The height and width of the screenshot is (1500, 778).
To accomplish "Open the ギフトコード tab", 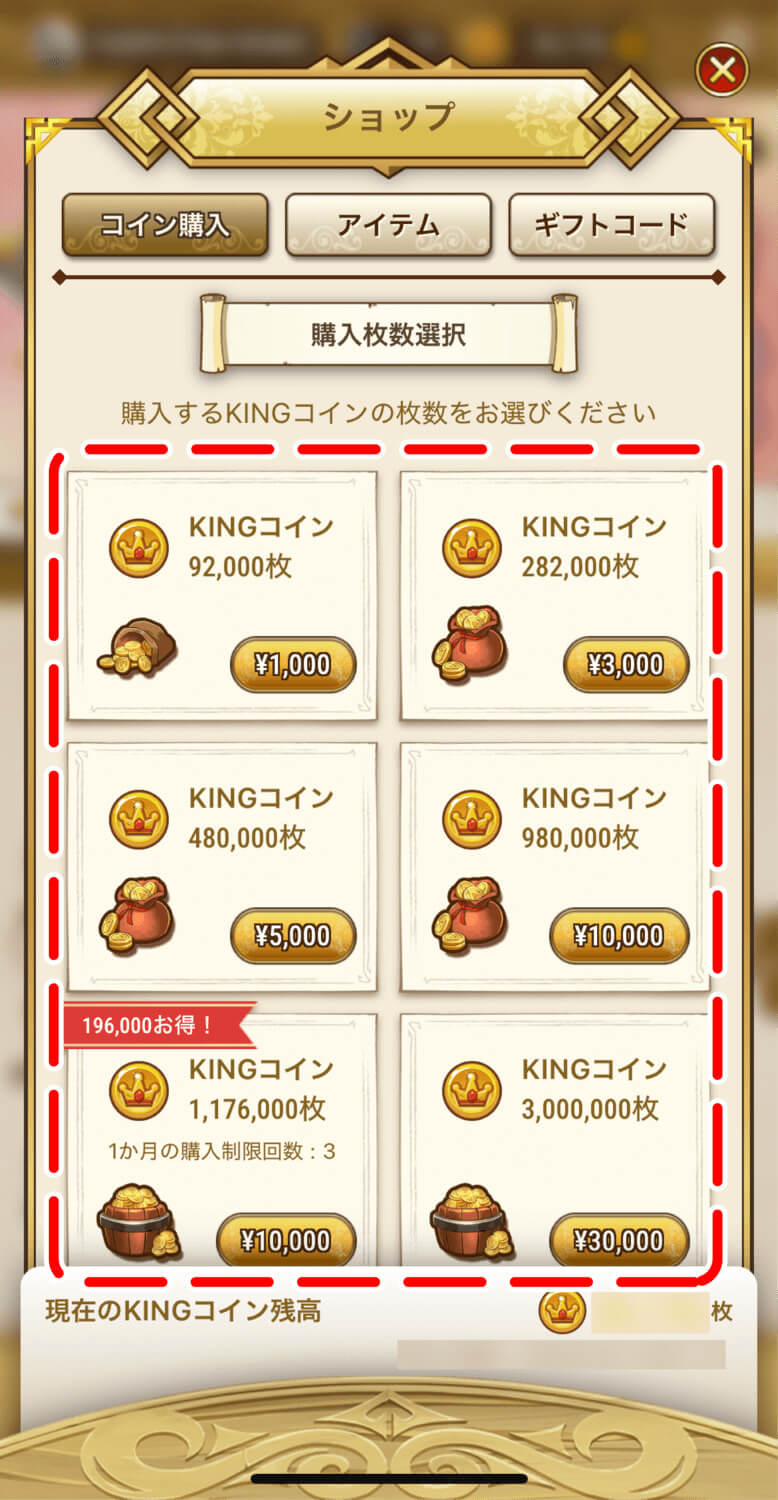I will tap(611, 225).
